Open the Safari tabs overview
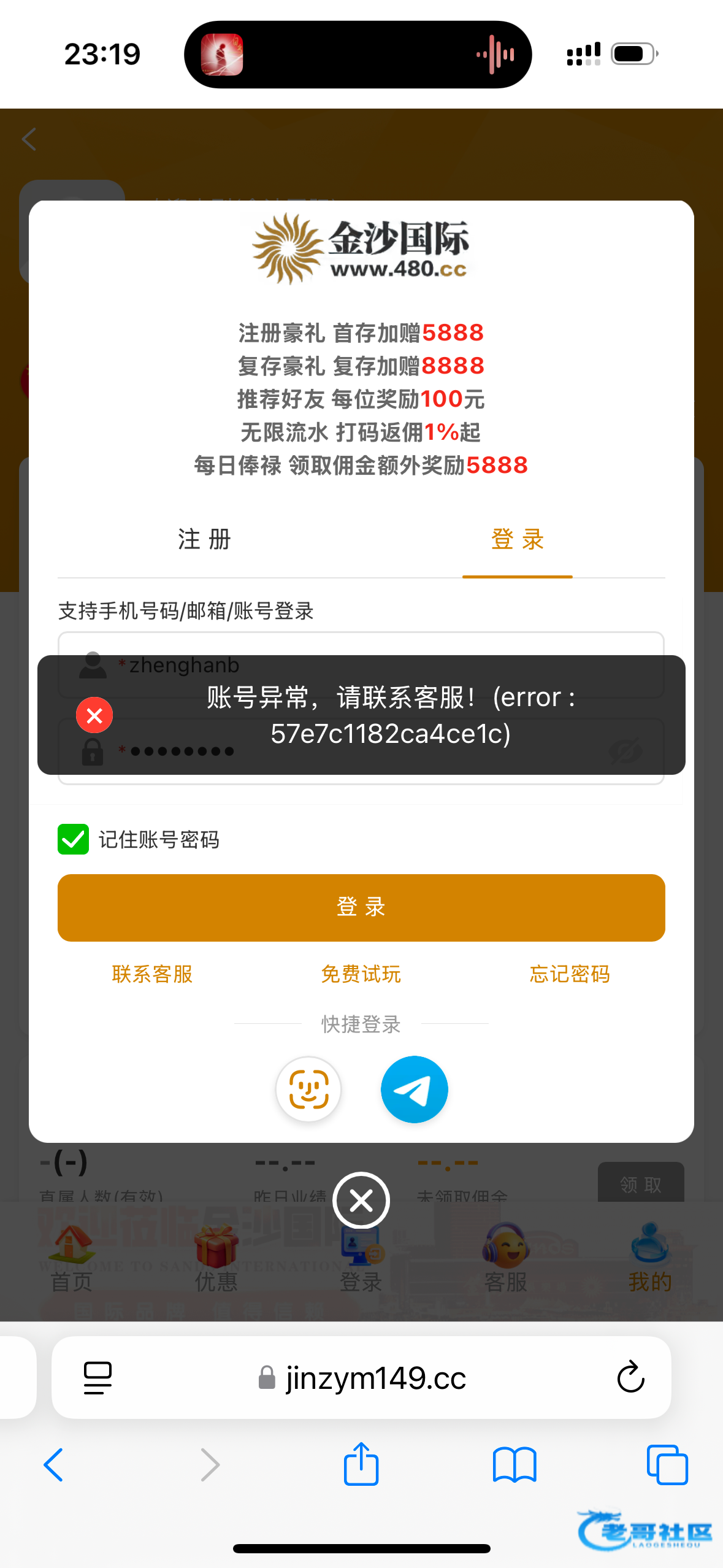This screenshot has width=723, height=1568. point(667,1465)
